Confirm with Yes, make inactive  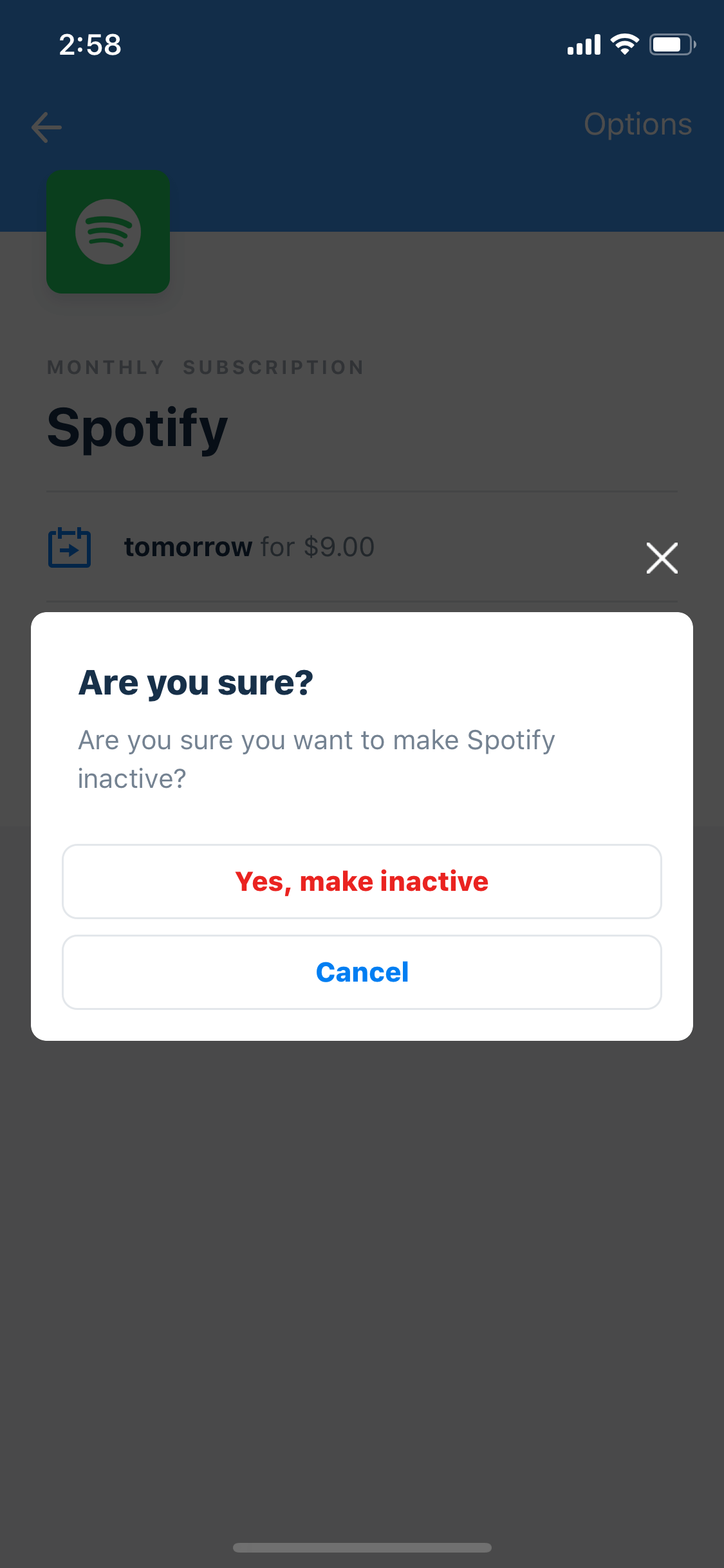(362, 881)
